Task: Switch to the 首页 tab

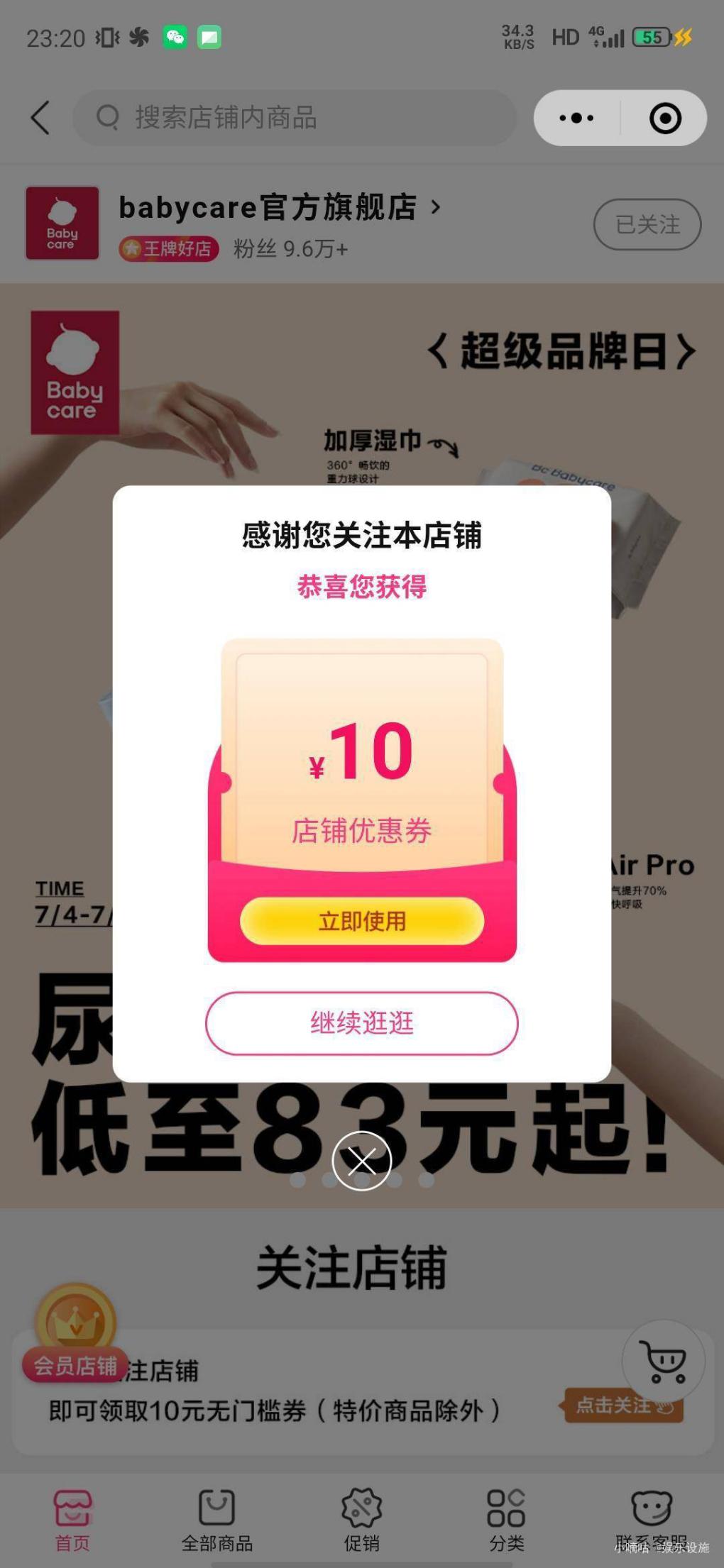Action: (72, 1520)
